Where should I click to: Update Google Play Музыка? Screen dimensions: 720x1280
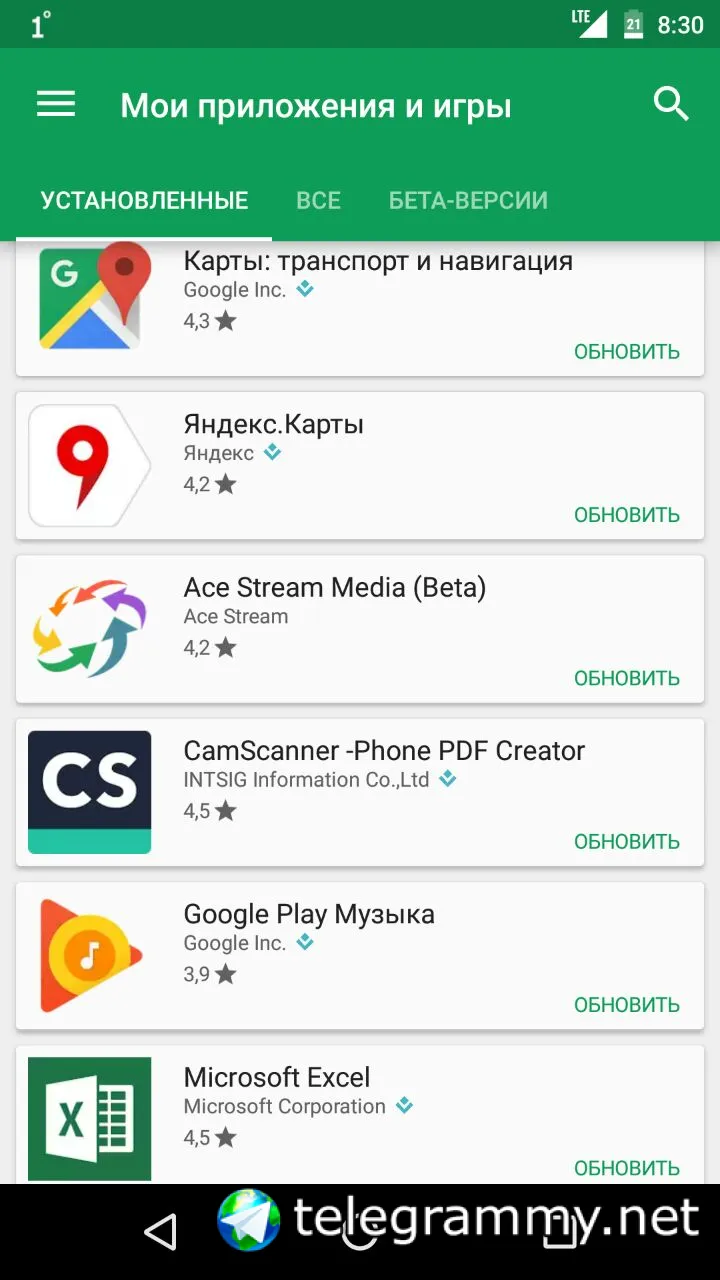pos(626,1004)
